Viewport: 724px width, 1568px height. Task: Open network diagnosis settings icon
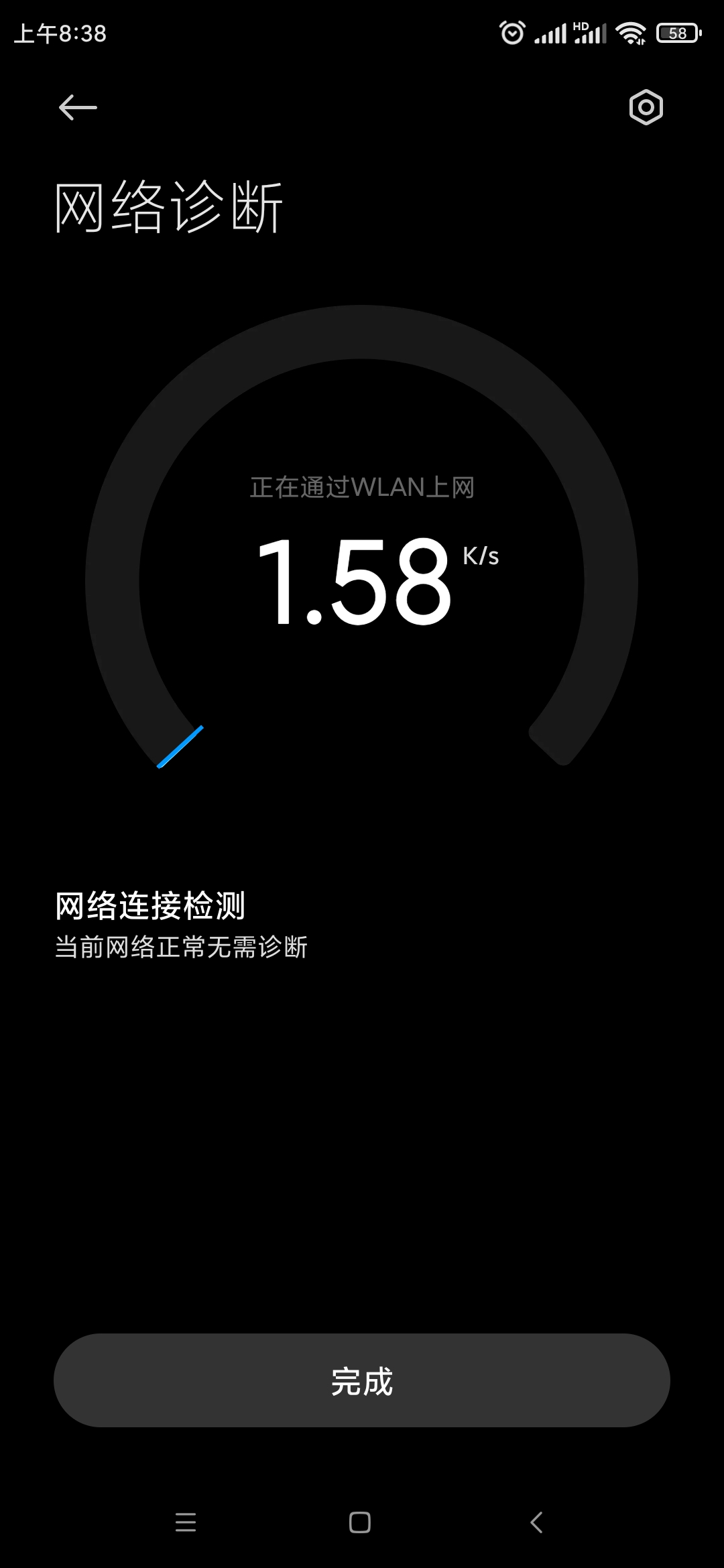click(646, 107)
